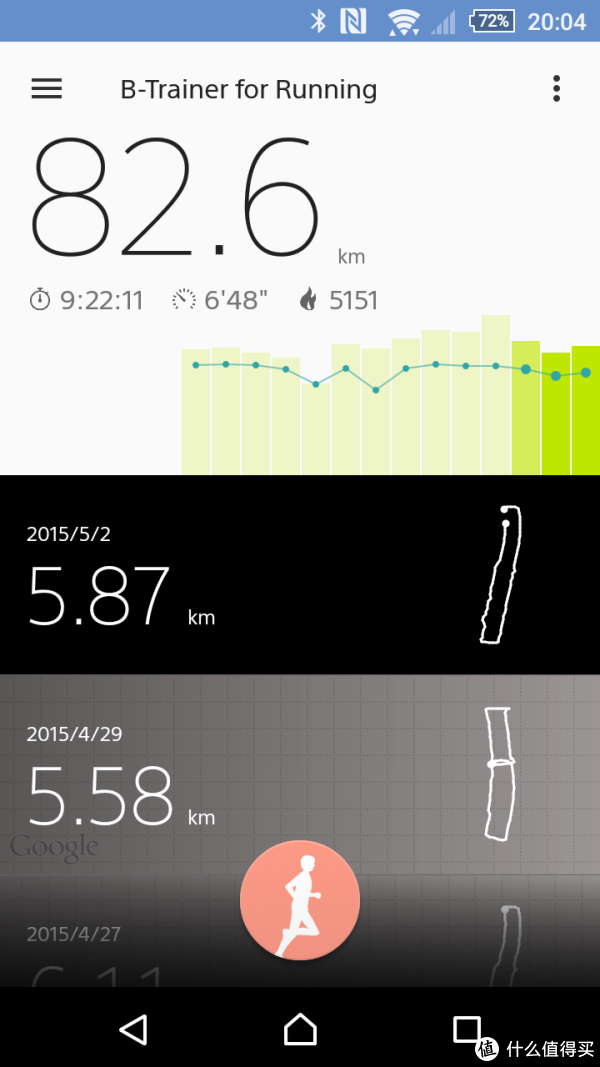Open the three-dot overflow menu
The image size is (600, 1067).
[556, 89]
